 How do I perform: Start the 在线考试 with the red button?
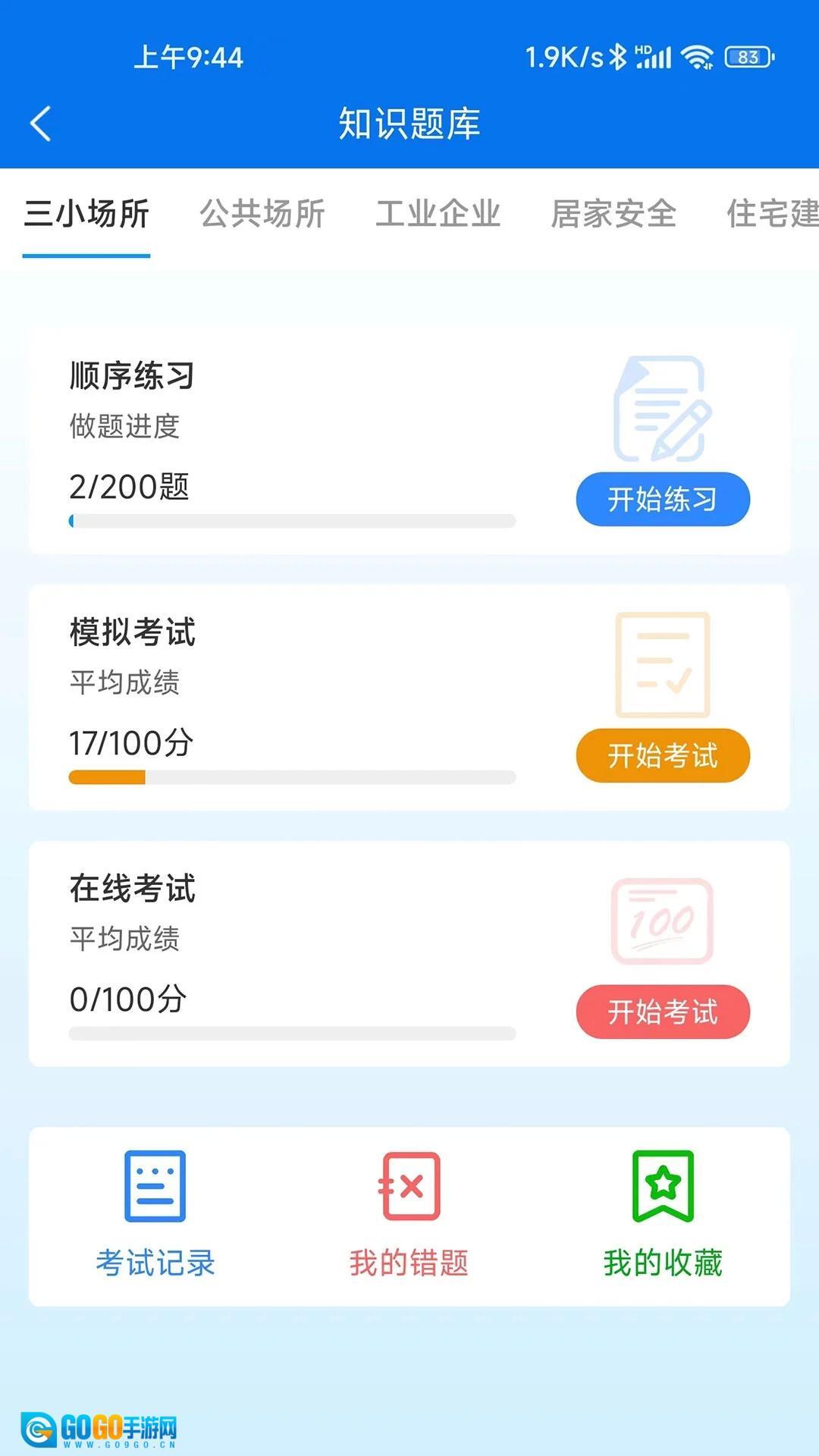(x=663, y=1012)
